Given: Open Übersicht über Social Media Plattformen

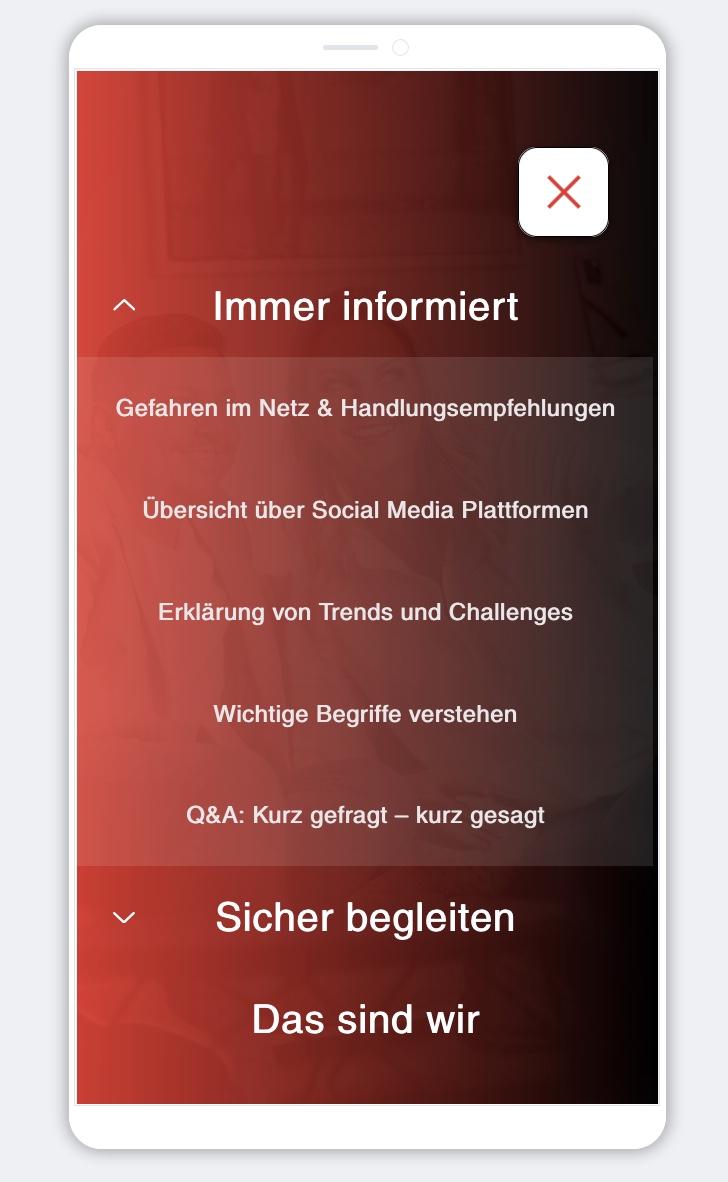Looking at the screenshot, I should coord(365,510).
